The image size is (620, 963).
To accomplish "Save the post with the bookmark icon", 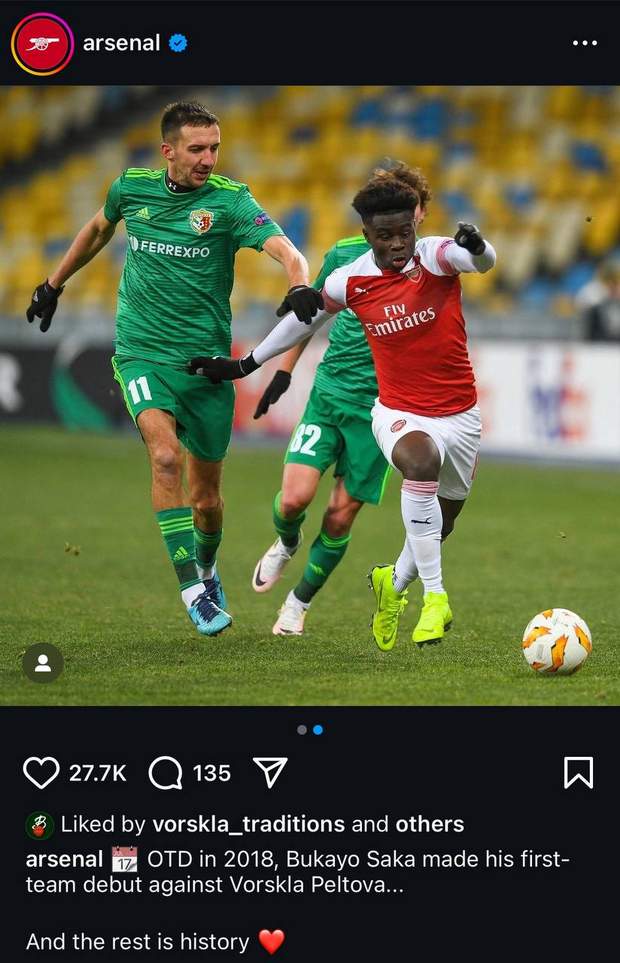I will coord(578,772).
